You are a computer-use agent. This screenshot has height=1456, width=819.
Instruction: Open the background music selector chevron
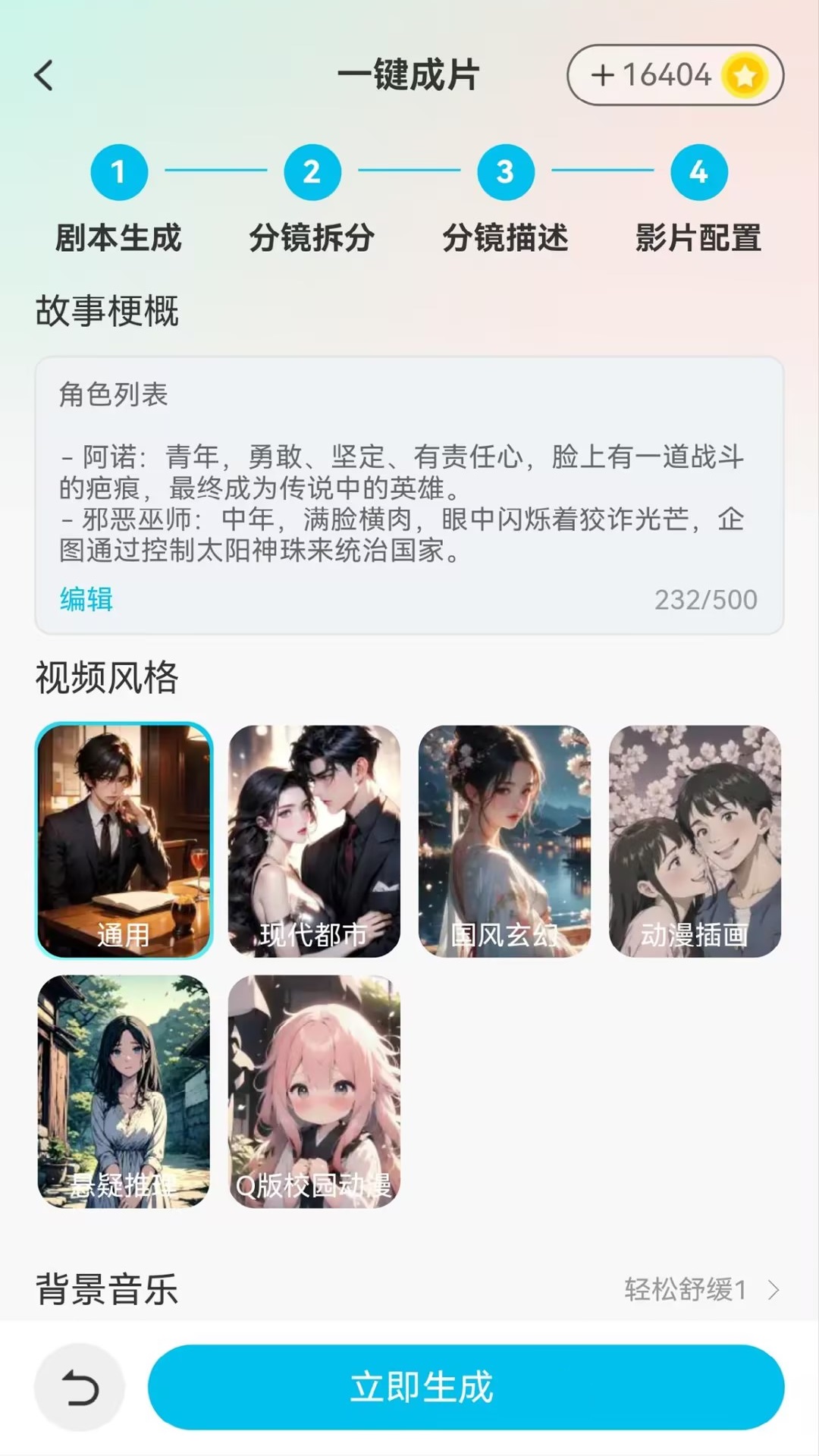(775, 1288)
